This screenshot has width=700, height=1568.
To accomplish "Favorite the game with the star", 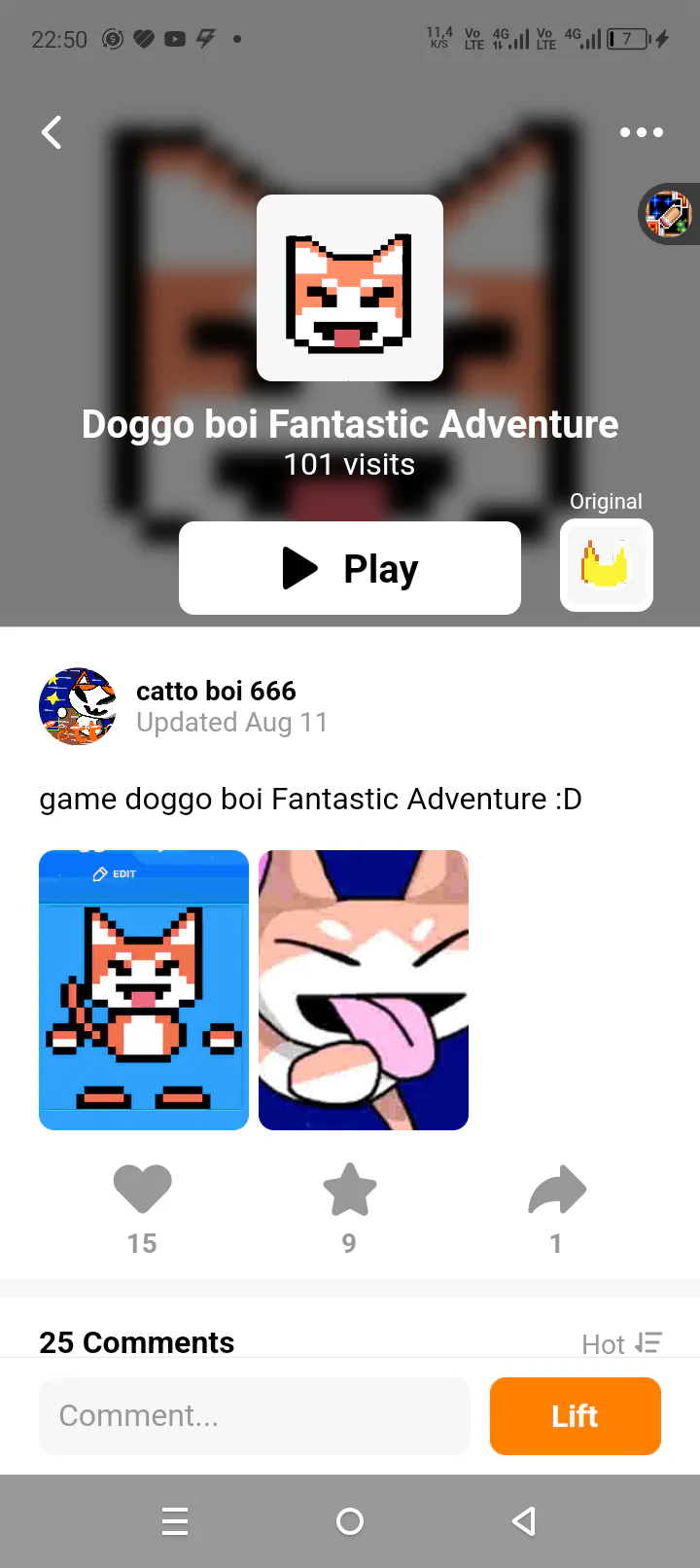I will tap(349, 1189).
